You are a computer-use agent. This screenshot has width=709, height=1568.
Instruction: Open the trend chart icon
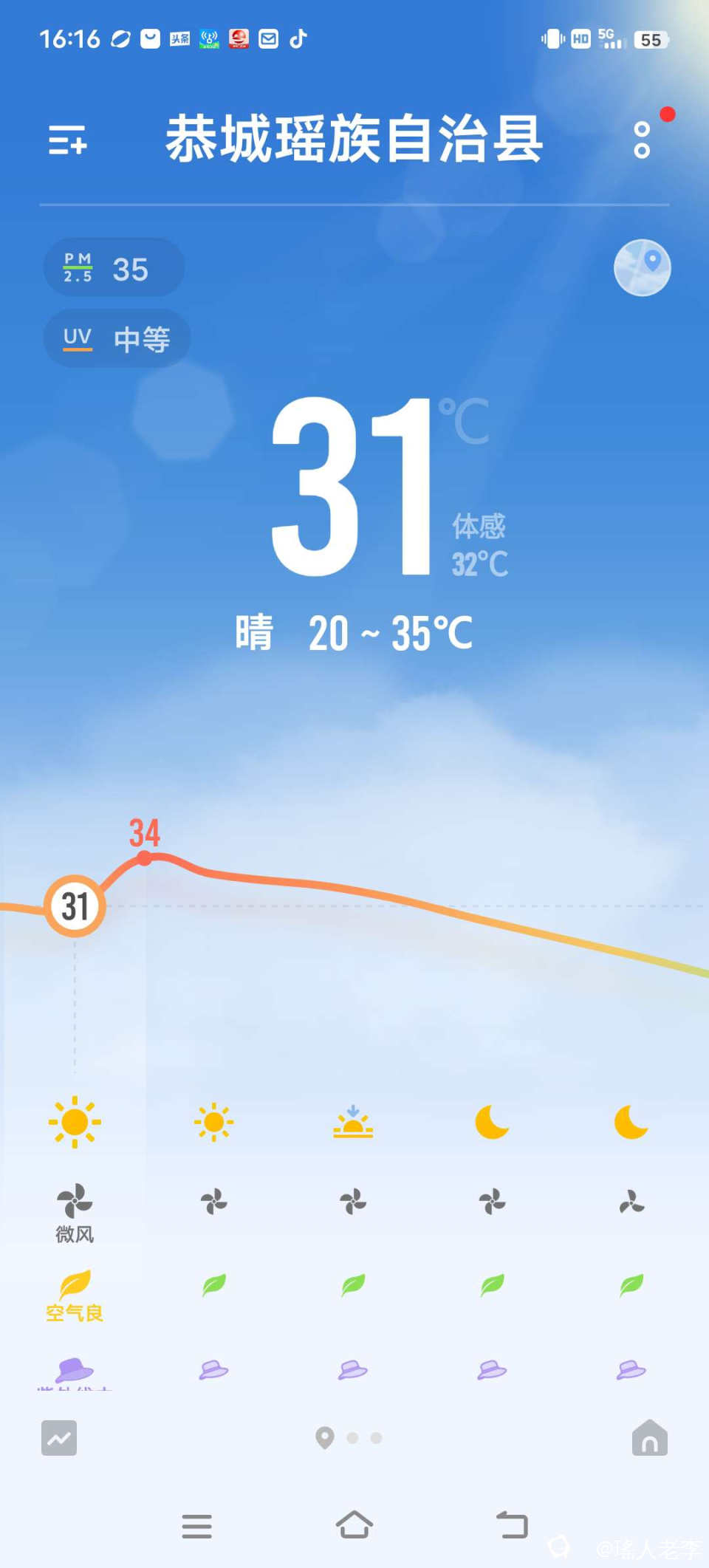click(59, 1438)
